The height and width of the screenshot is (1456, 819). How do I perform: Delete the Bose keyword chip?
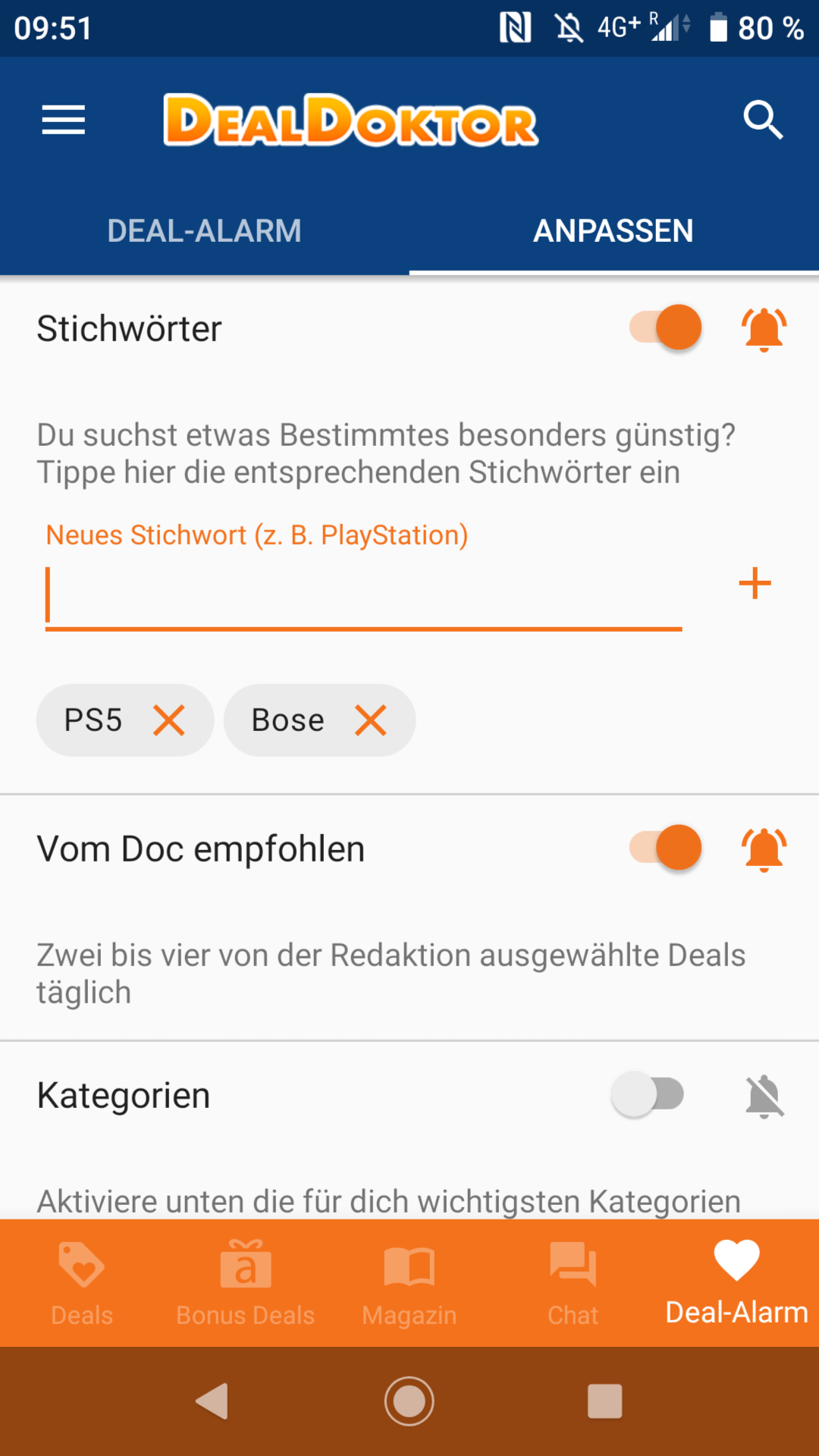coord(371,720)
